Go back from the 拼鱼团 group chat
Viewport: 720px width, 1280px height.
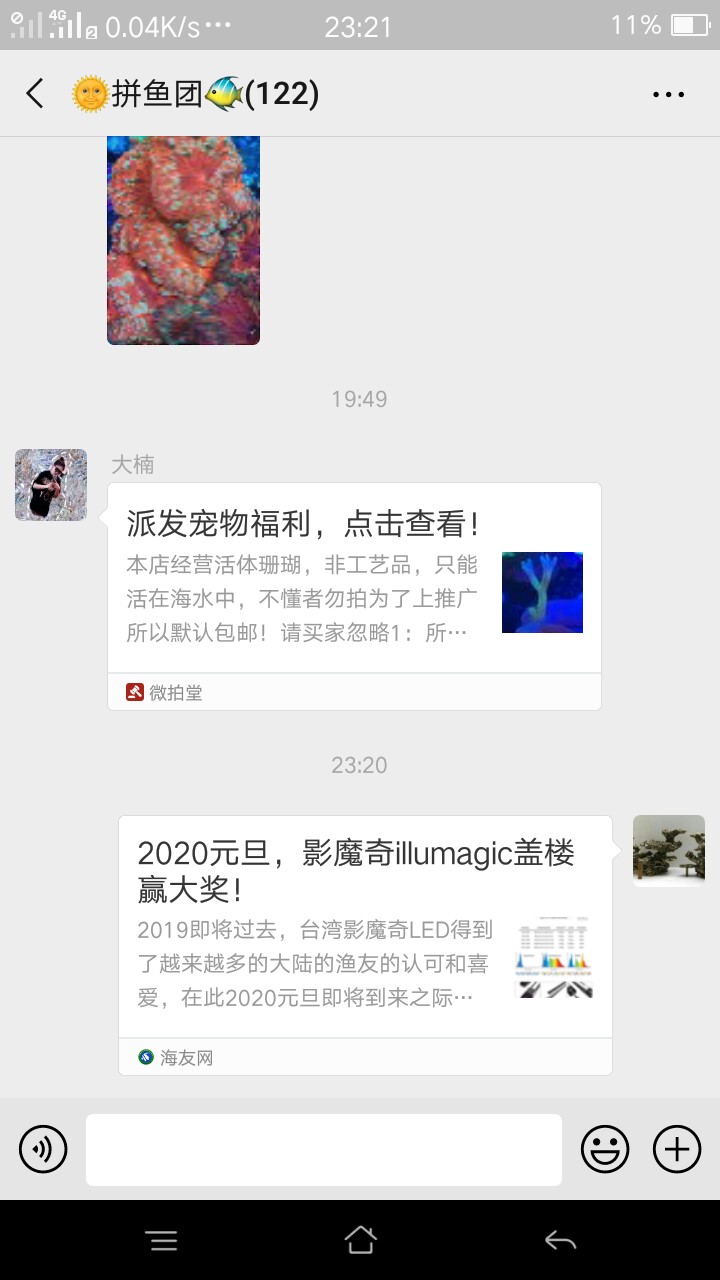(x=35, y=94)
